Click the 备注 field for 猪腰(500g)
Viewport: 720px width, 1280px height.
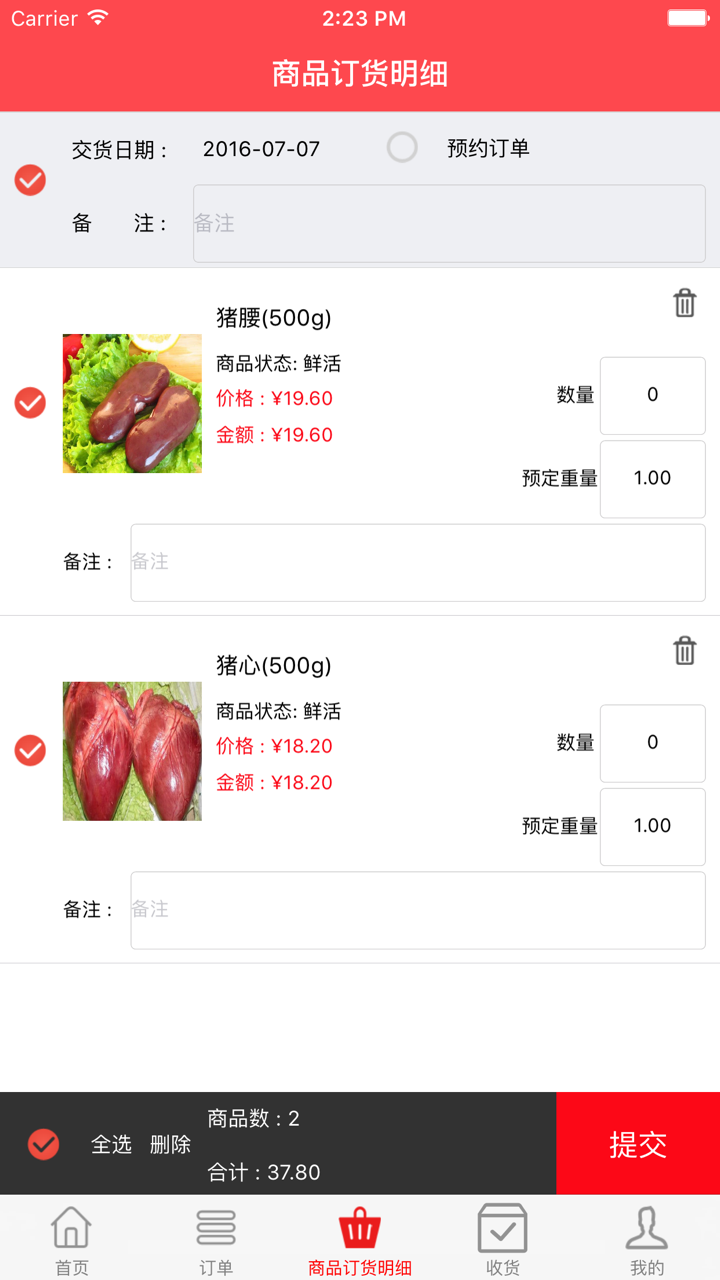point(418,562)
